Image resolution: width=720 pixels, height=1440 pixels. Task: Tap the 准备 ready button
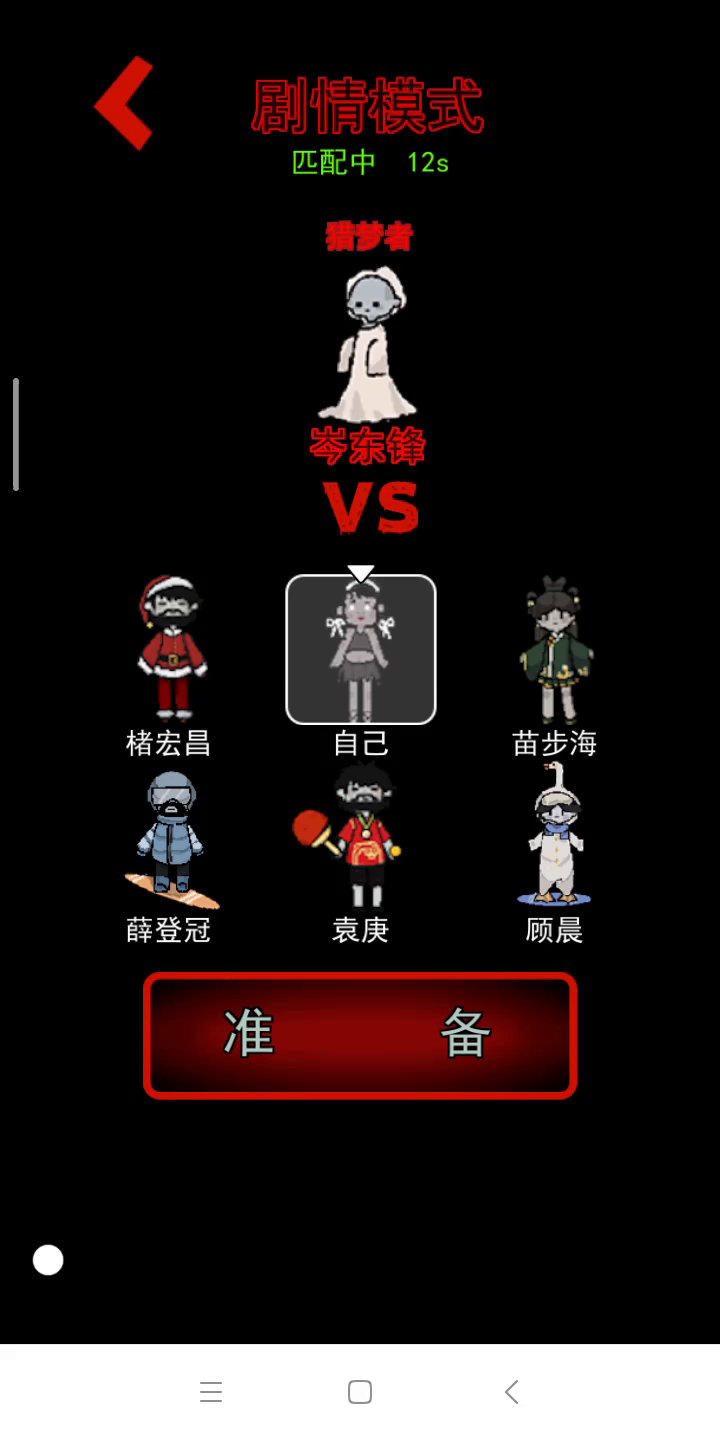click(x=360, y=1035)
